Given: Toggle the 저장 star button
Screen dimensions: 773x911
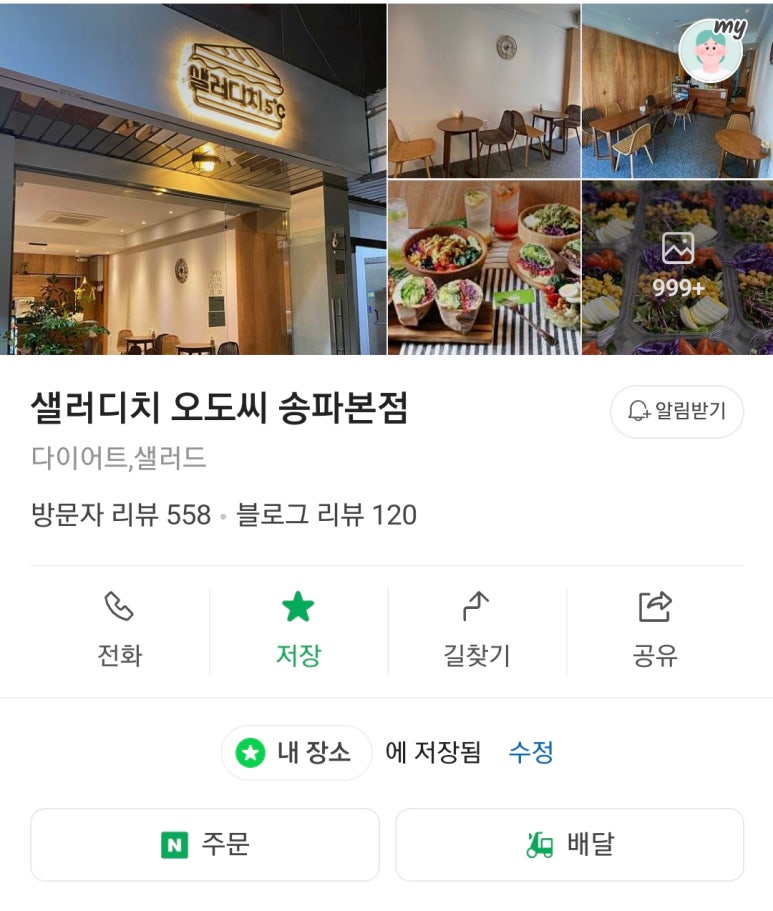Looking at the screenshot, I should 298,630.
